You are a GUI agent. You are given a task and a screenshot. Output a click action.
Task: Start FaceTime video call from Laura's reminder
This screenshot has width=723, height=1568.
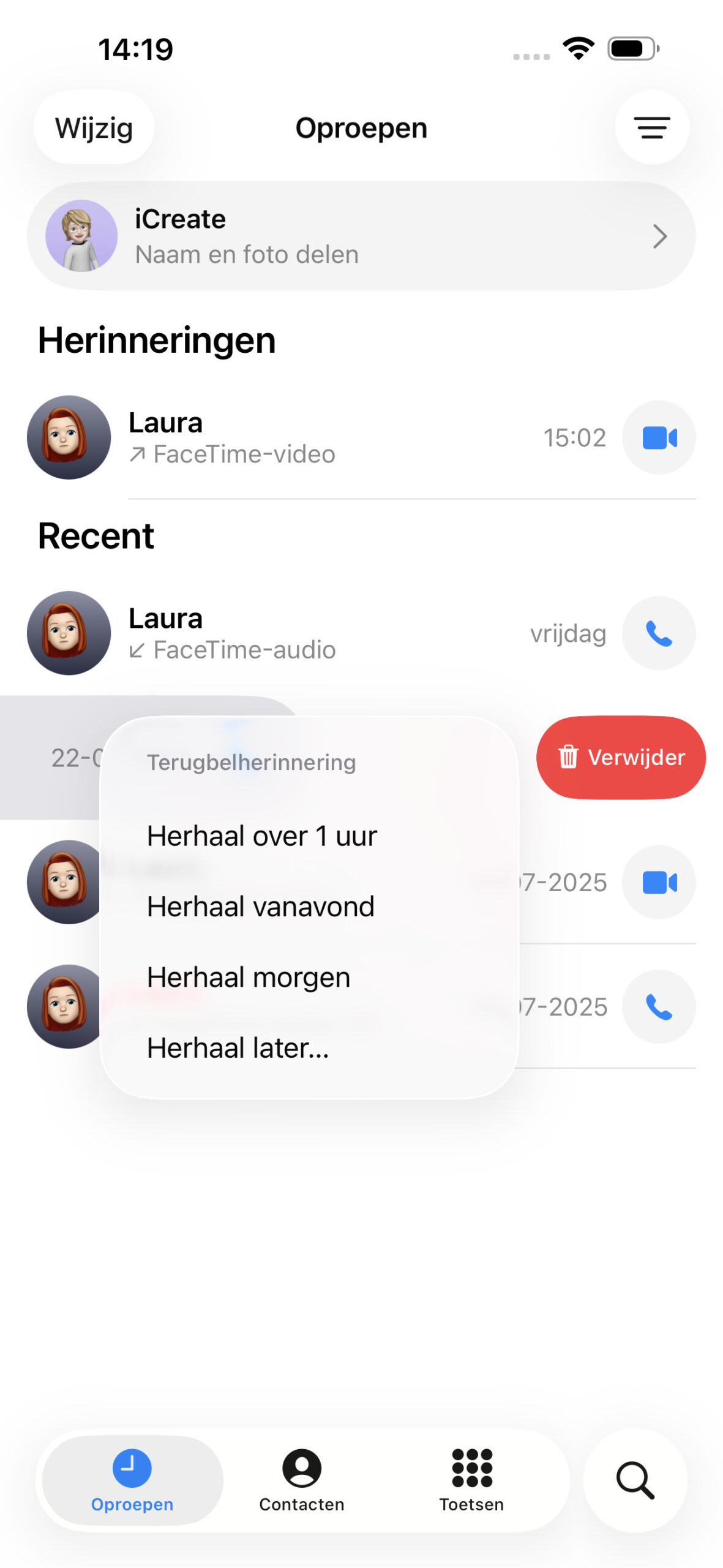pyautogui.click(x=658, y=438)
